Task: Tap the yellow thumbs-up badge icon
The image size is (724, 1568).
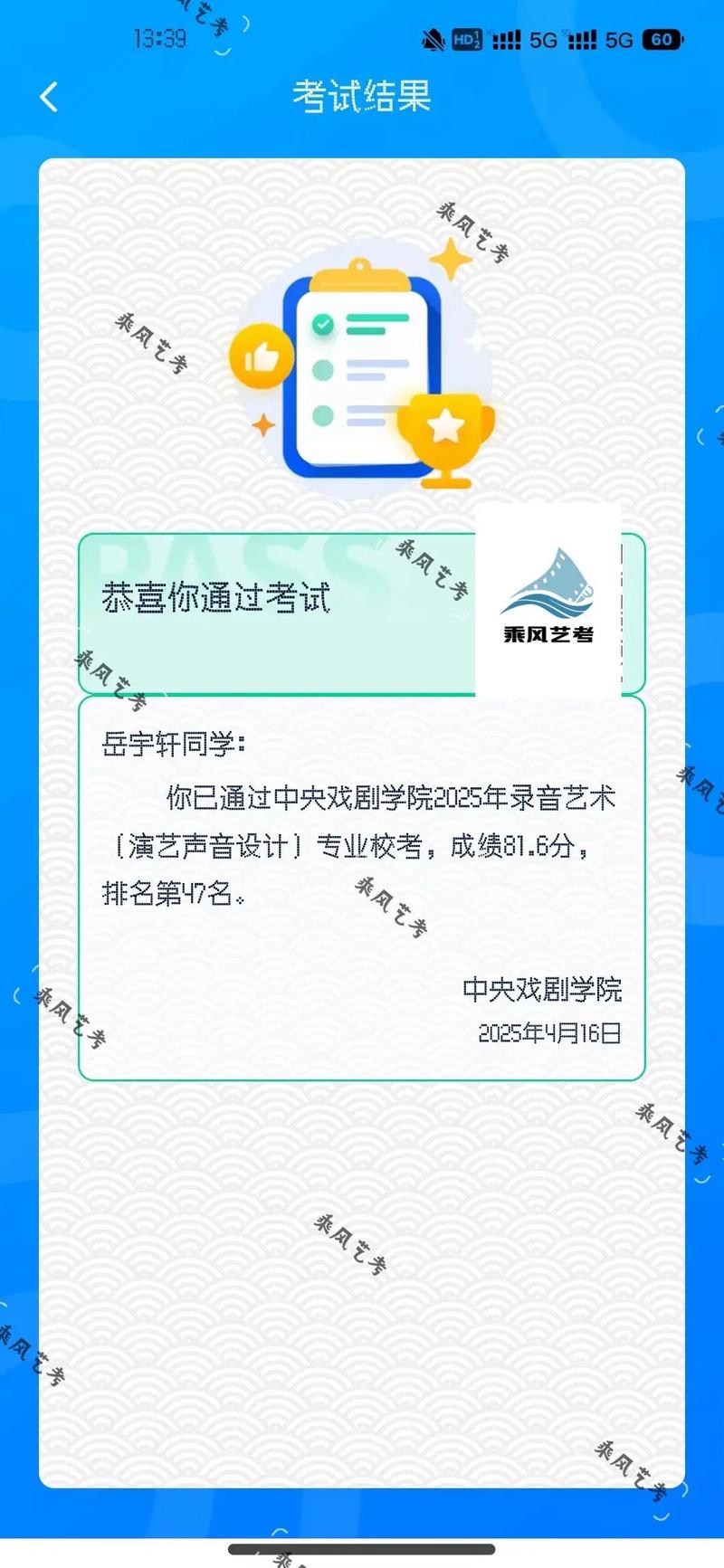Action: 262,357
